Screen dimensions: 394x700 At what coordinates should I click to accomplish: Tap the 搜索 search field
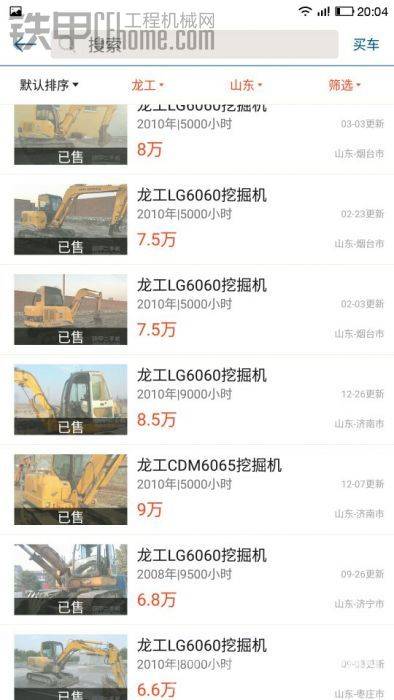click(195, 44)
